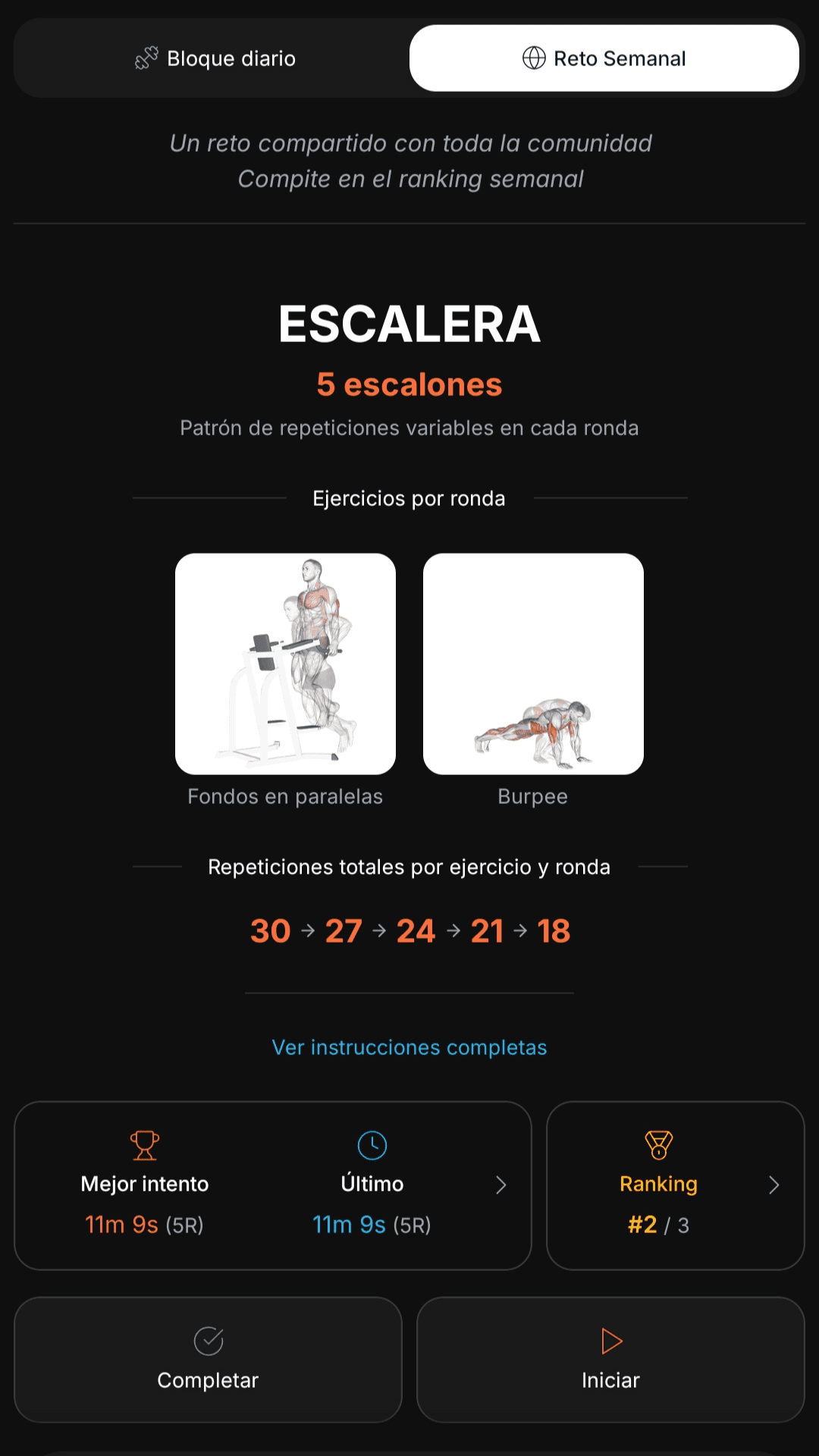
Task: Click the play icon on the Iniciar button
Action: (610, 1341)
